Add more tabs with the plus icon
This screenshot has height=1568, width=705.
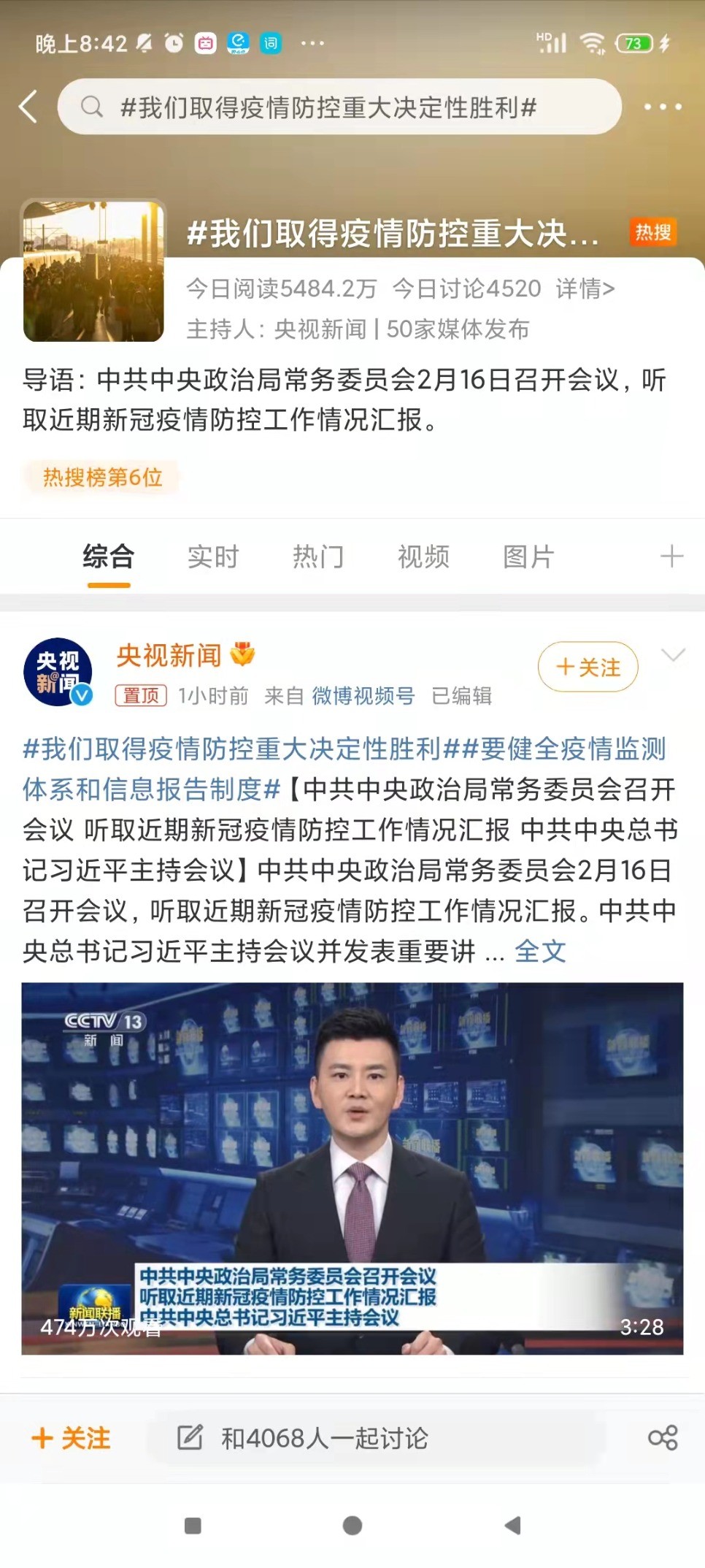tap(671, 557)
